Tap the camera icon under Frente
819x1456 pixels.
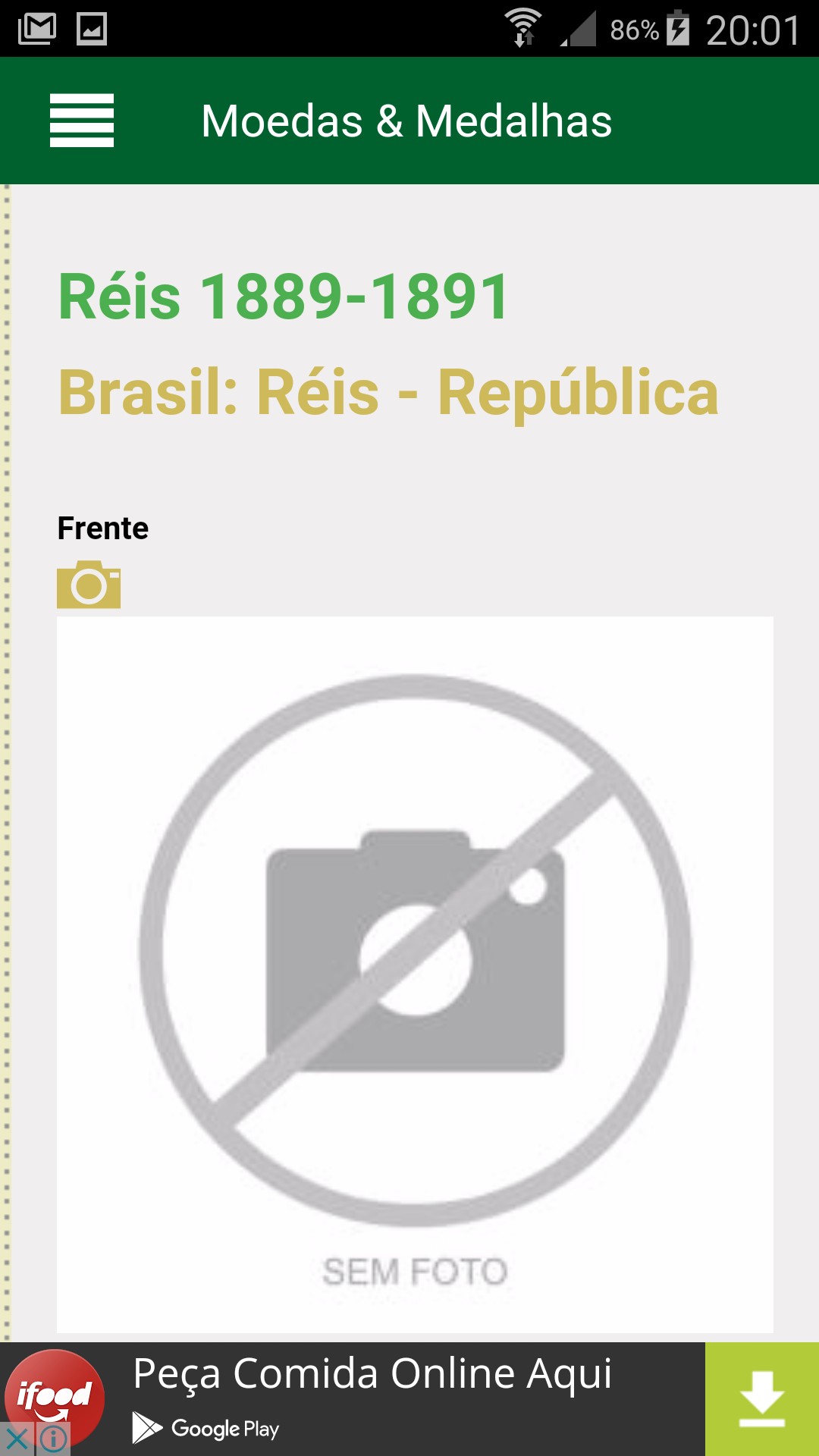[x=89, y=585]
